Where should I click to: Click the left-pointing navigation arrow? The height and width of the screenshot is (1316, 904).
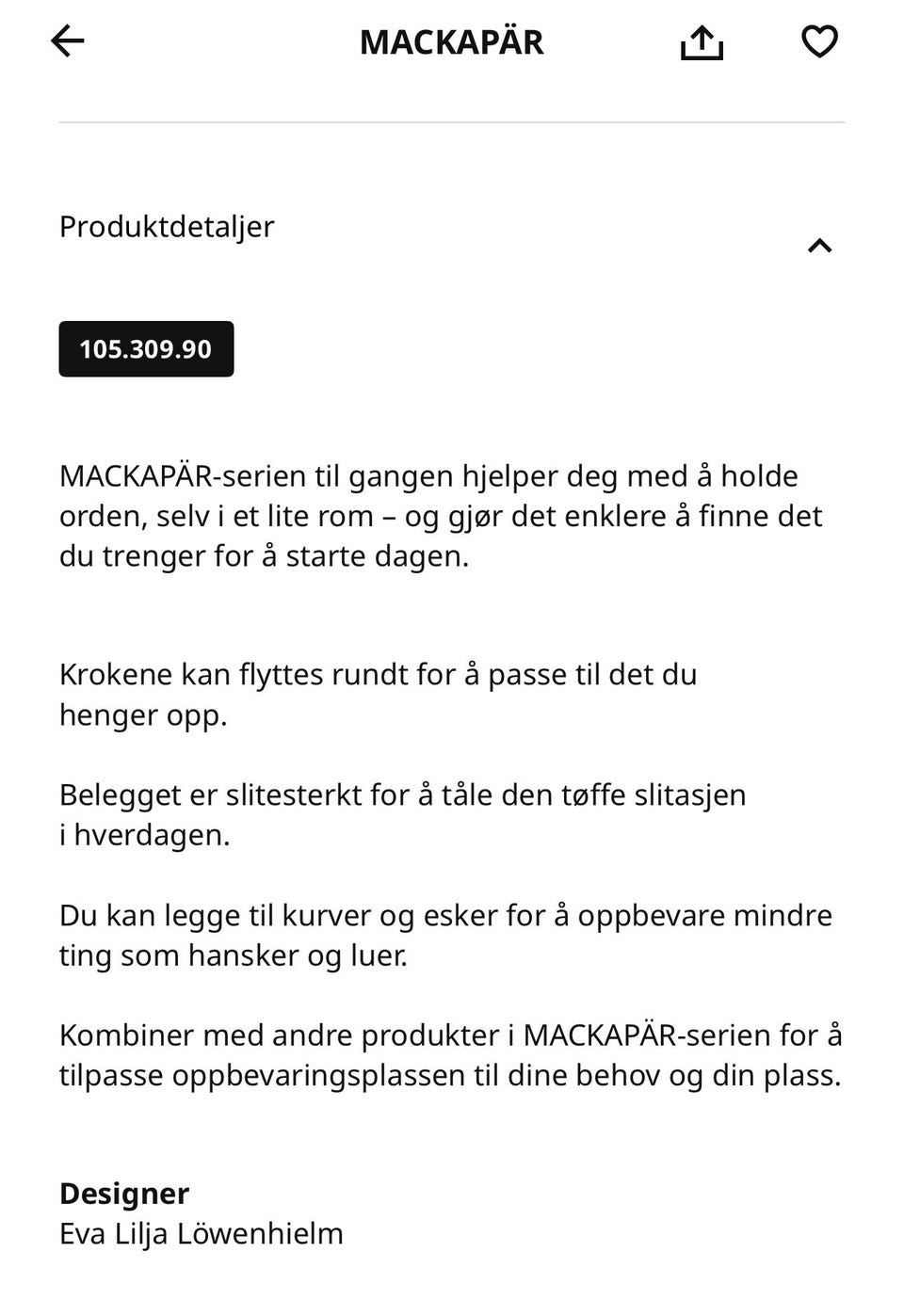[x=67, y=40]
